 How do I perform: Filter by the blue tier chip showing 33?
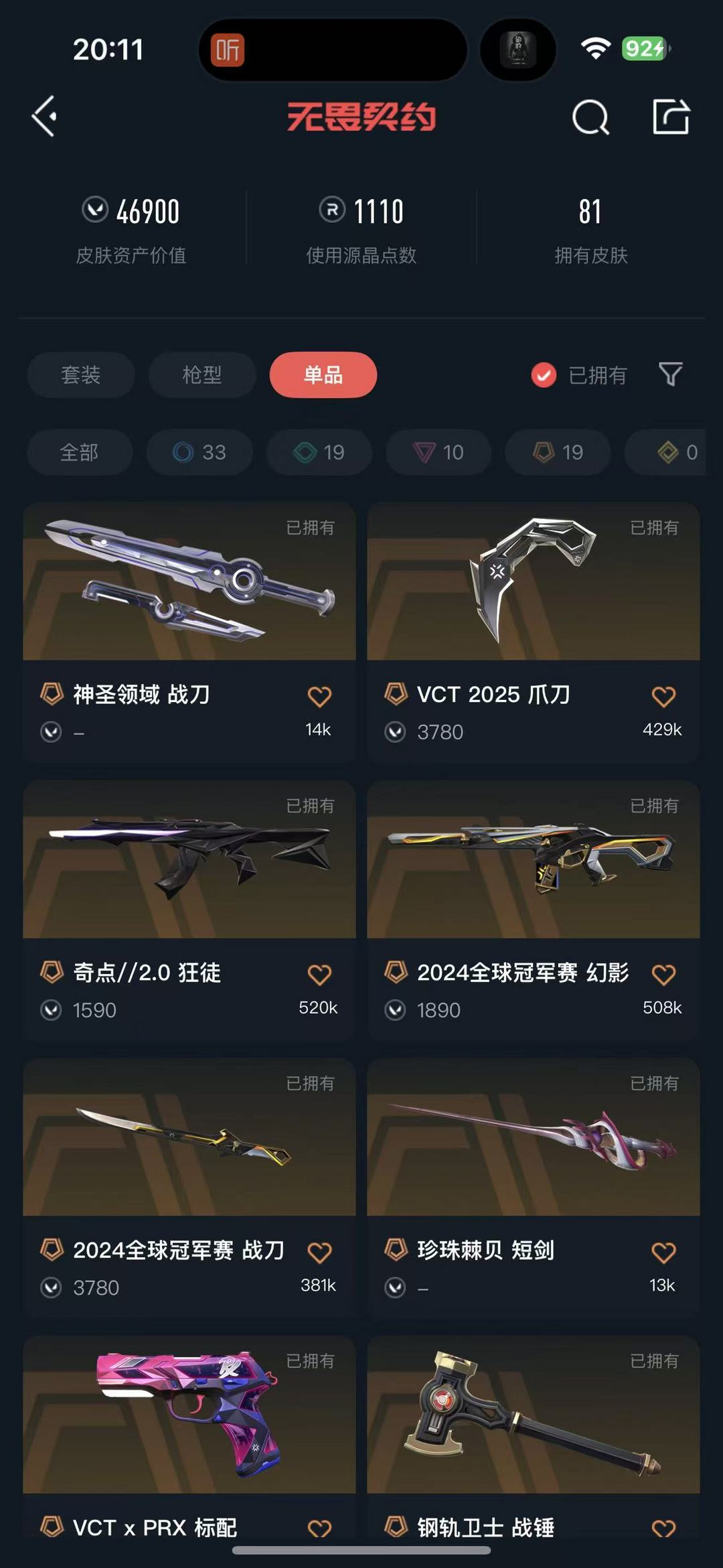pos(199,453)
